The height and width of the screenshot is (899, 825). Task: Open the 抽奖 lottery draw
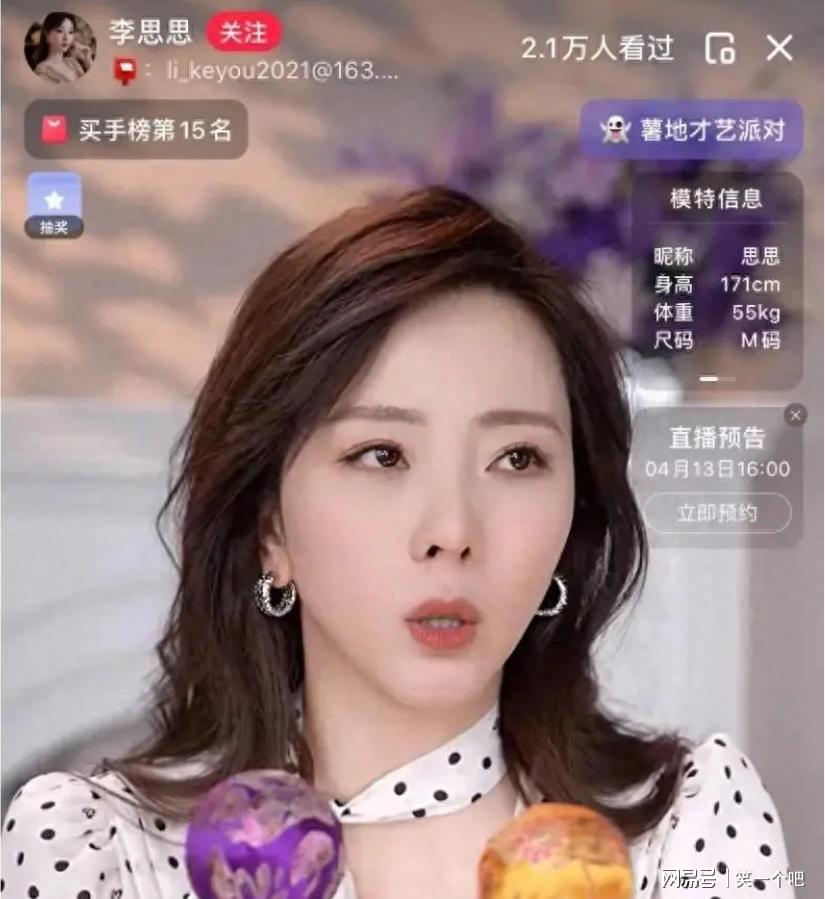54,204
